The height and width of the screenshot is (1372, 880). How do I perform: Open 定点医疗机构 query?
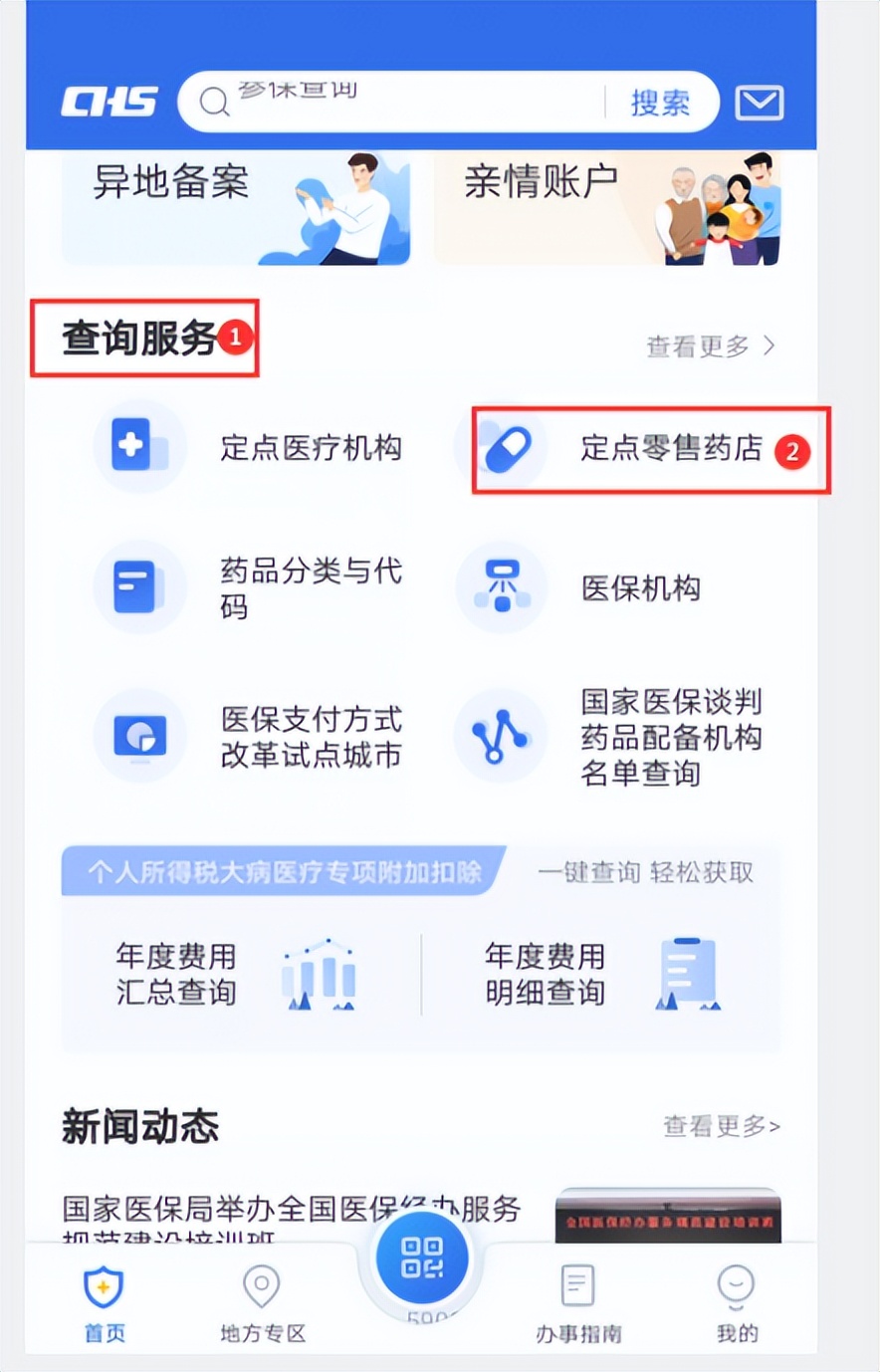(x=249, y=448)
